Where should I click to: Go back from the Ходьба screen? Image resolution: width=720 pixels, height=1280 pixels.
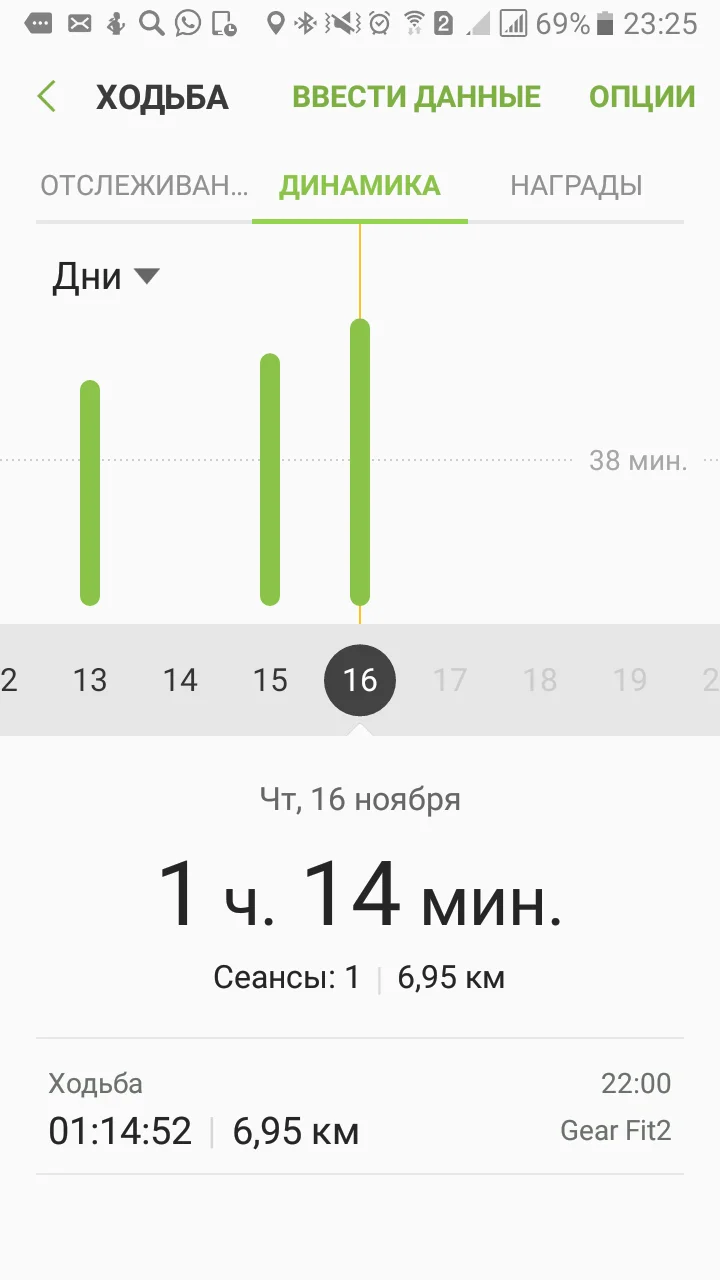46,97
